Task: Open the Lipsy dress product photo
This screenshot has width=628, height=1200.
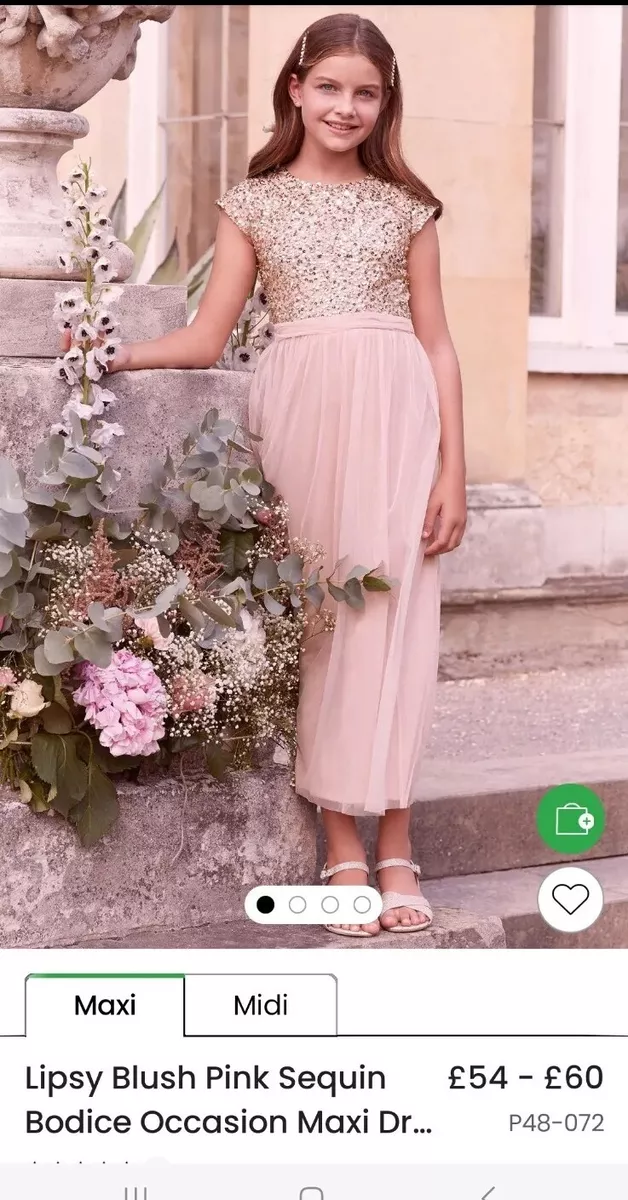Action: click(314, 477)
